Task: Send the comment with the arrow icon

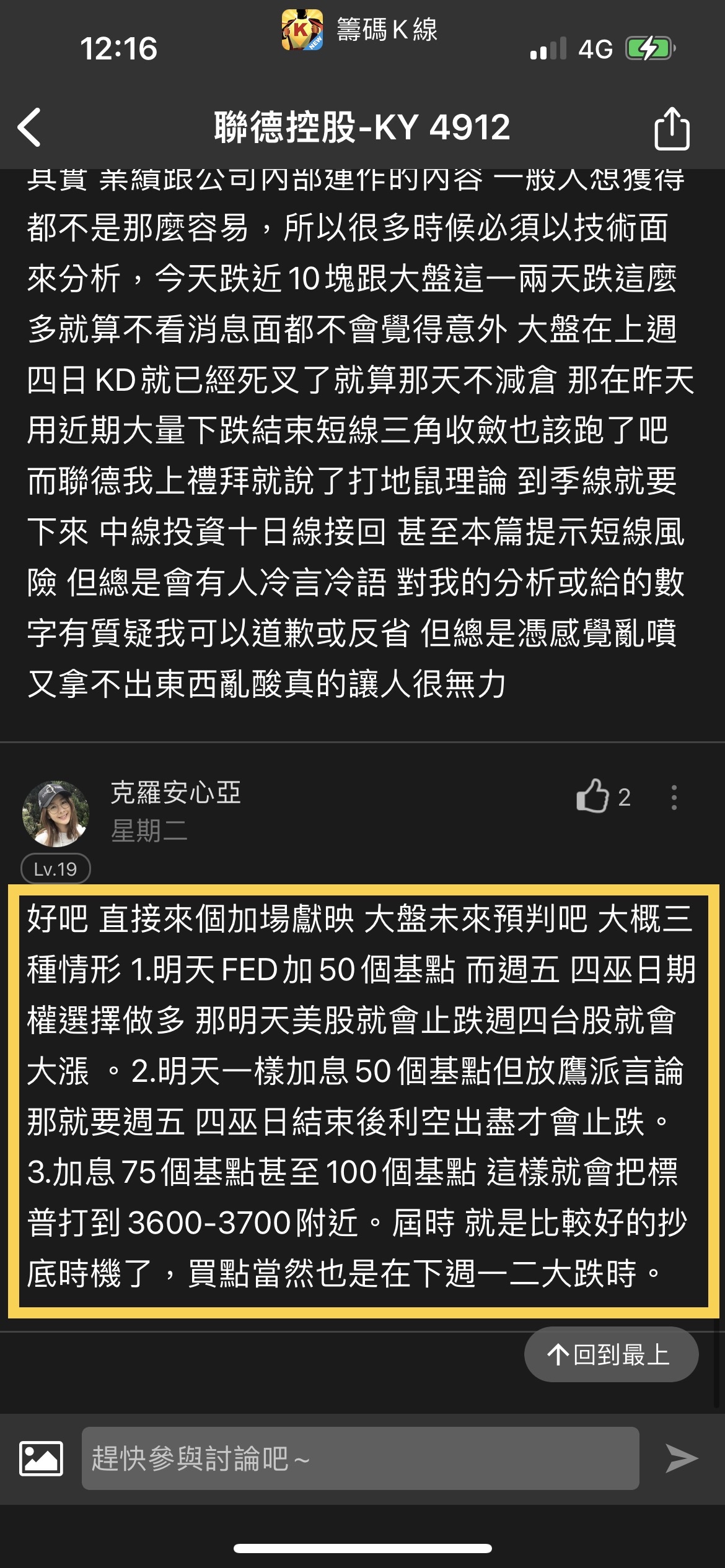Action: click(x=681, y=1458)
